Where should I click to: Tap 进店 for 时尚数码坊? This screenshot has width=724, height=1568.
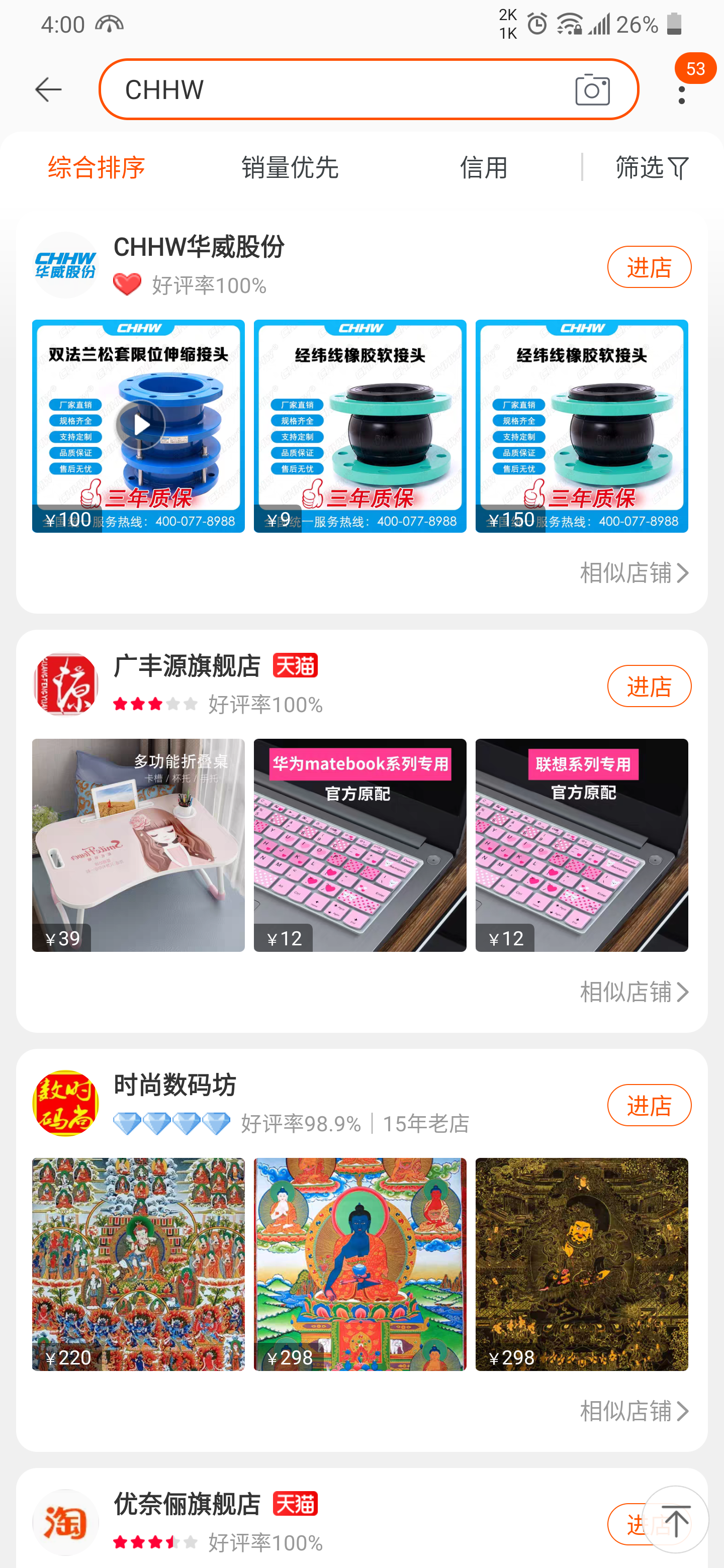(649, 1106)
